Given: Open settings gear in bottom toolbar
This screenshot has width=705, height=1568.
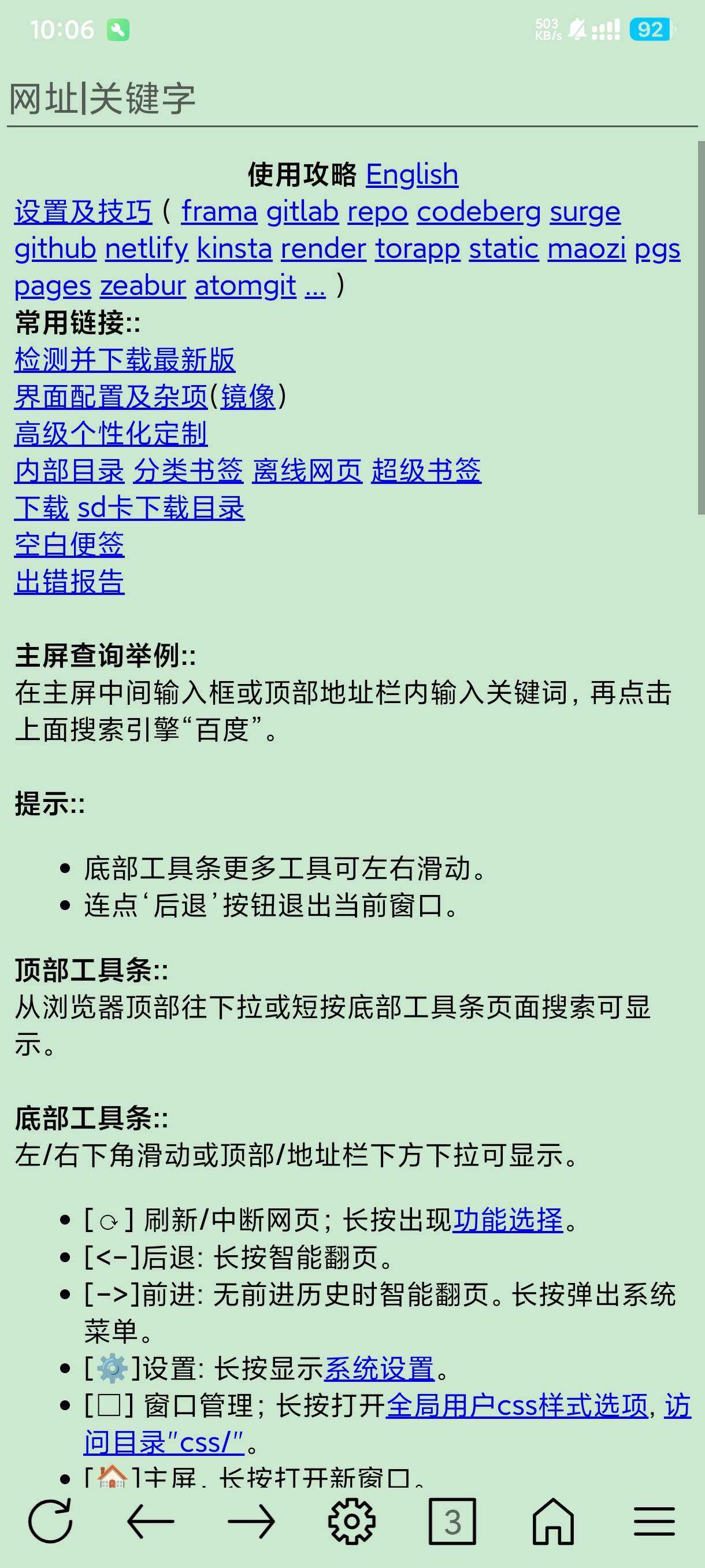Looking at the screenshot, I should coord(351,1522).
